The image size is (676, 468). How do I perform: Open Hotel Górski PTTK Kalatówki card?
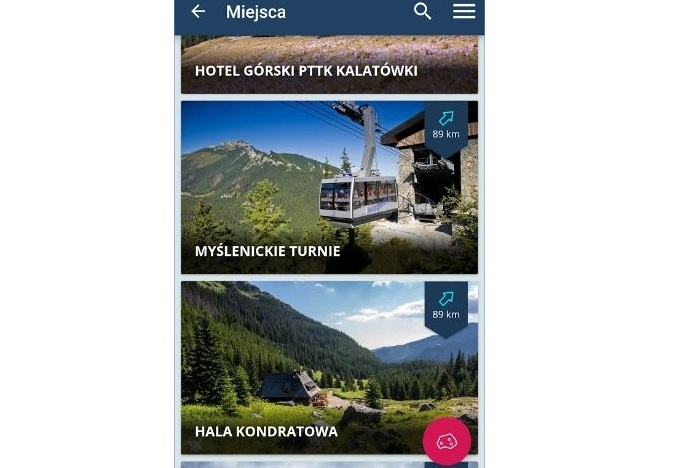329,65
